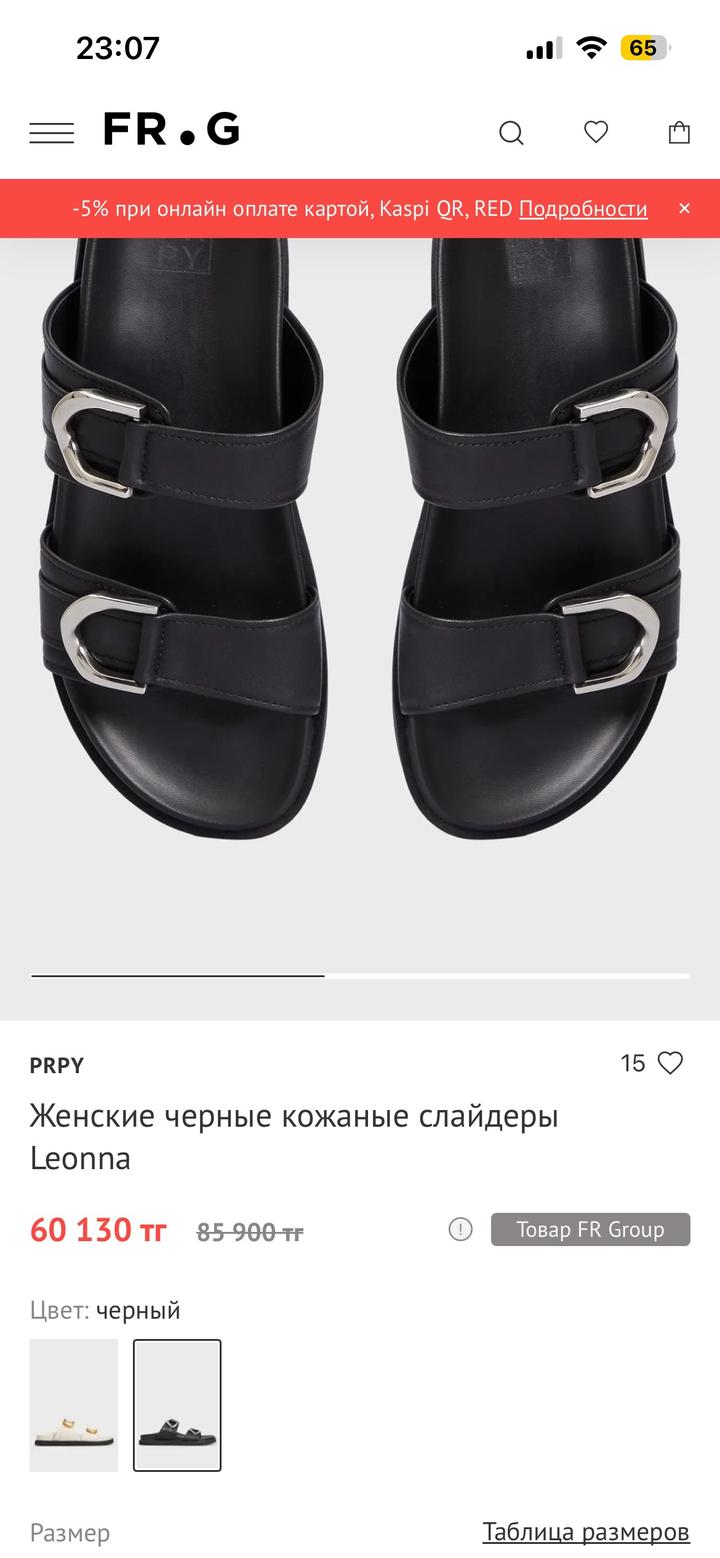Tap the Товар FR Group badge
Screen dimensions: 720x1558
[x=590, y=1229]
